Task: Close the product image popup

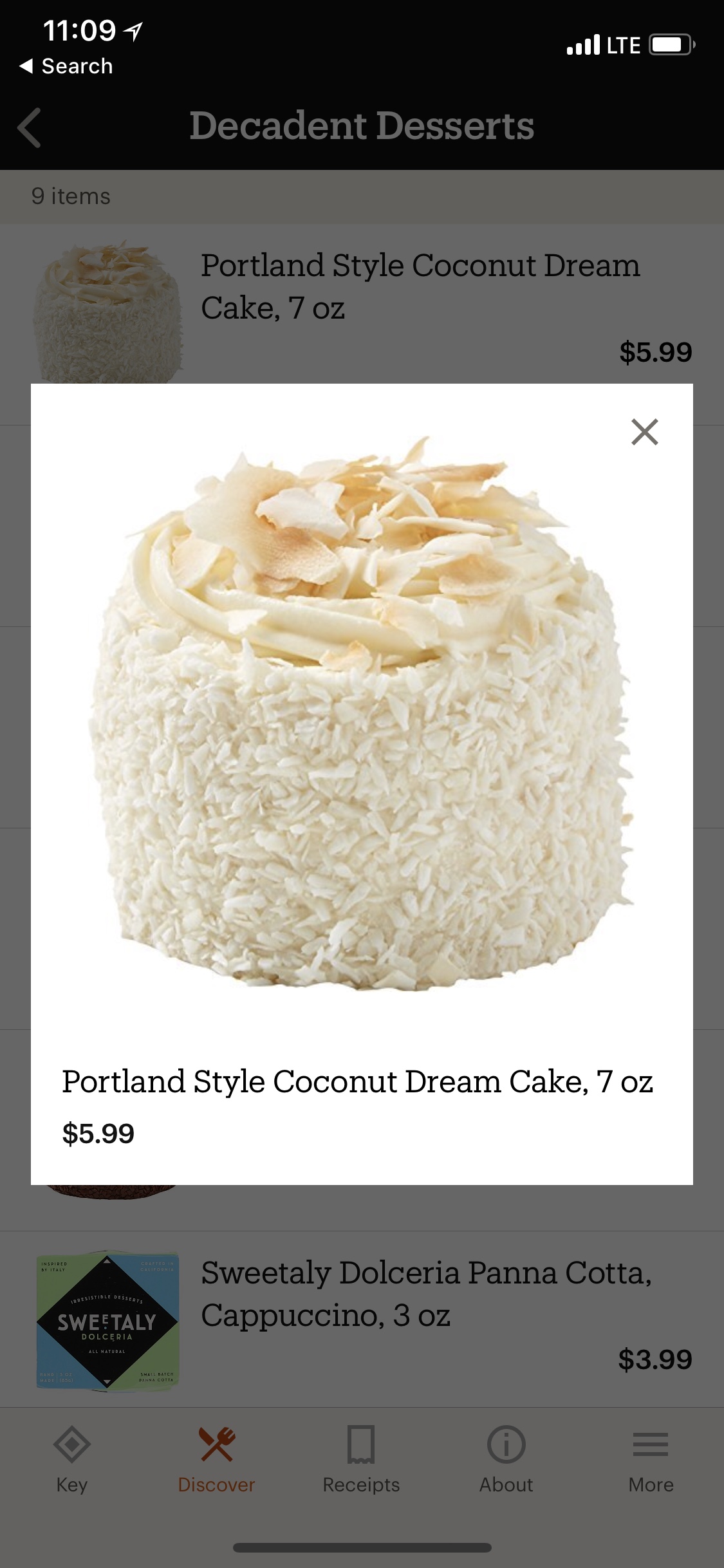Action: click(x=644, y=432)
